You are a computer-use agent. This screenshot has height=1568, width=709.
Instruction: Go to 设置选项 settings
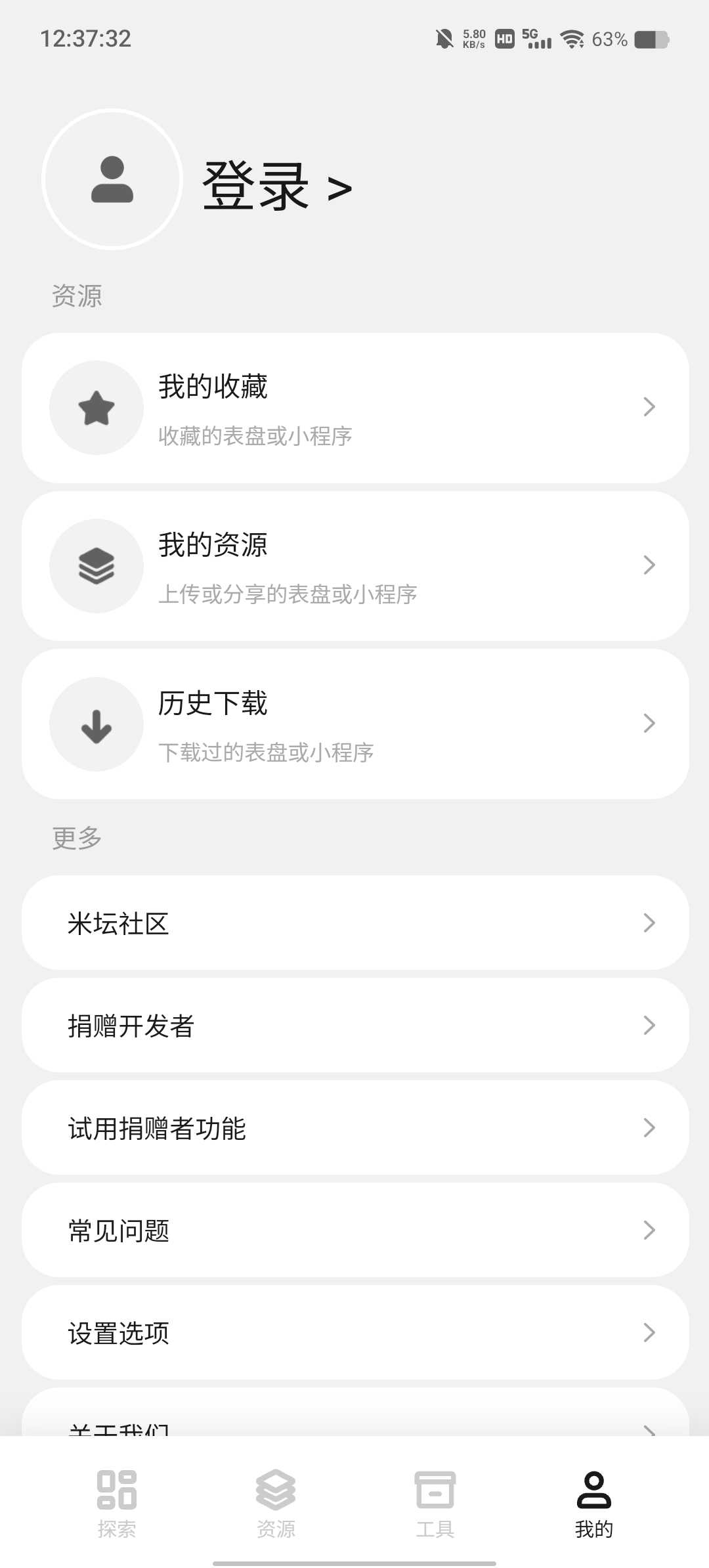354,1332
